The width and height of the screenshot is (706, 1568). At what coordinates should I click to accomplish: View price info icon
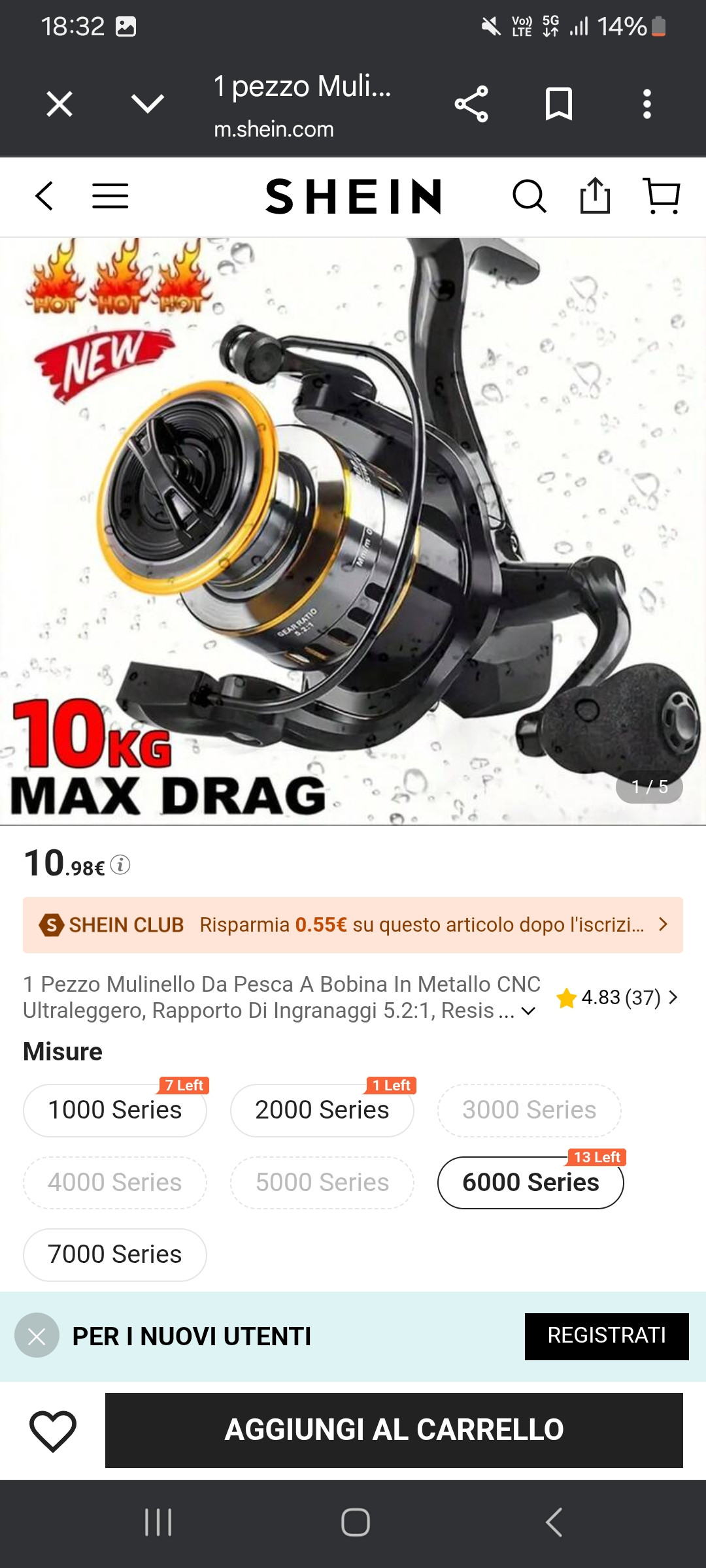pos(120,865)
